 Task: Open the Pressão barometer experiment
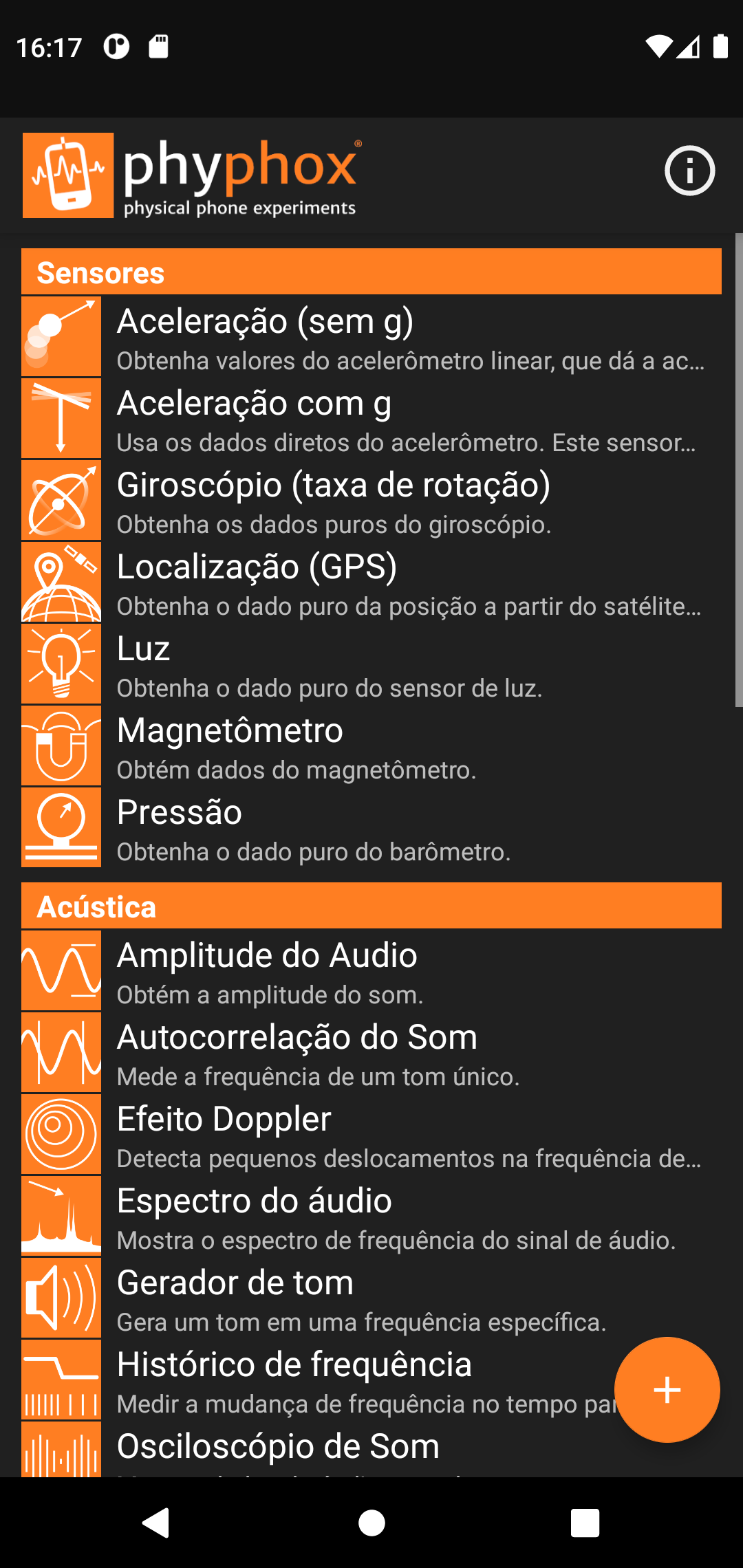[x=371, y=828]
